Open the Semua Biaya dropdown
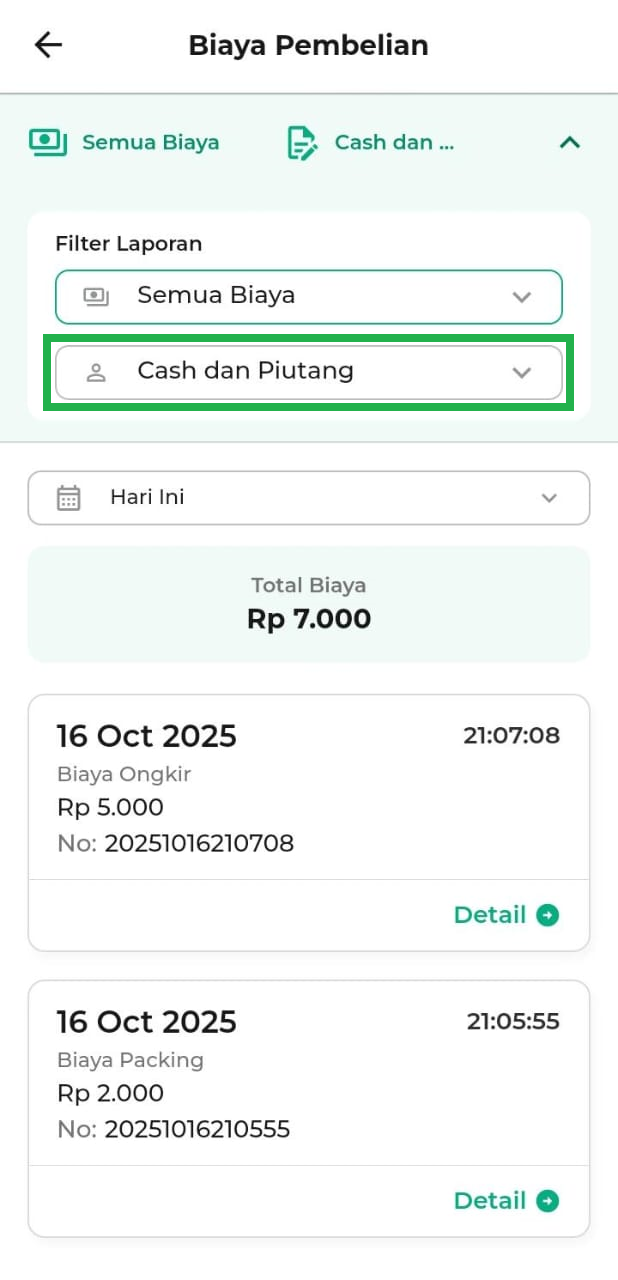The image size is (618, 1280). pyautogui.click(x=308, y=297)
